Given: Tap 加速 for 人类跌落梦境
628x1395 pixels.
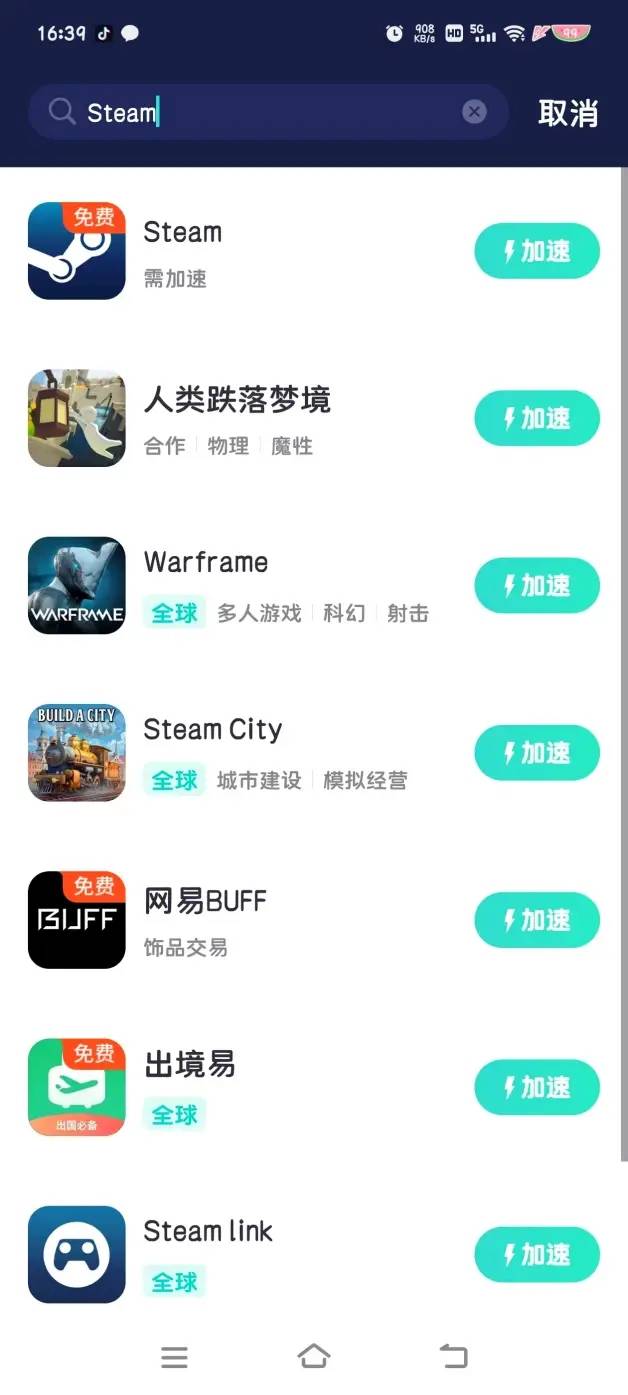Looking at the screenshot, I should tap(536, 418).
